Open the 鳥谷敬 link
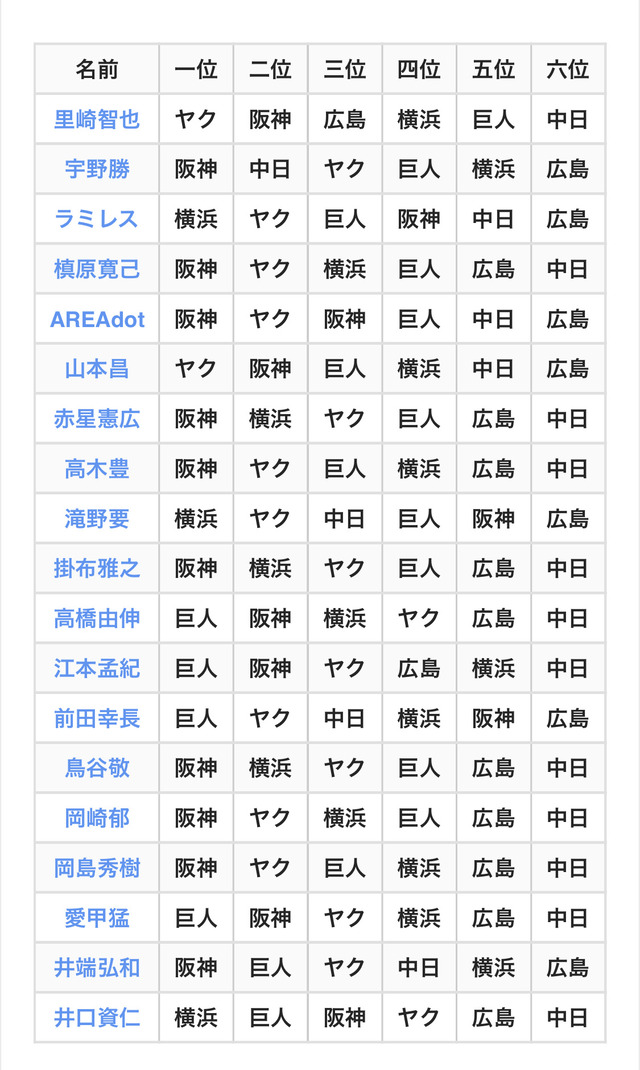This screenshot has width=640, height=1070. (97, 768)
